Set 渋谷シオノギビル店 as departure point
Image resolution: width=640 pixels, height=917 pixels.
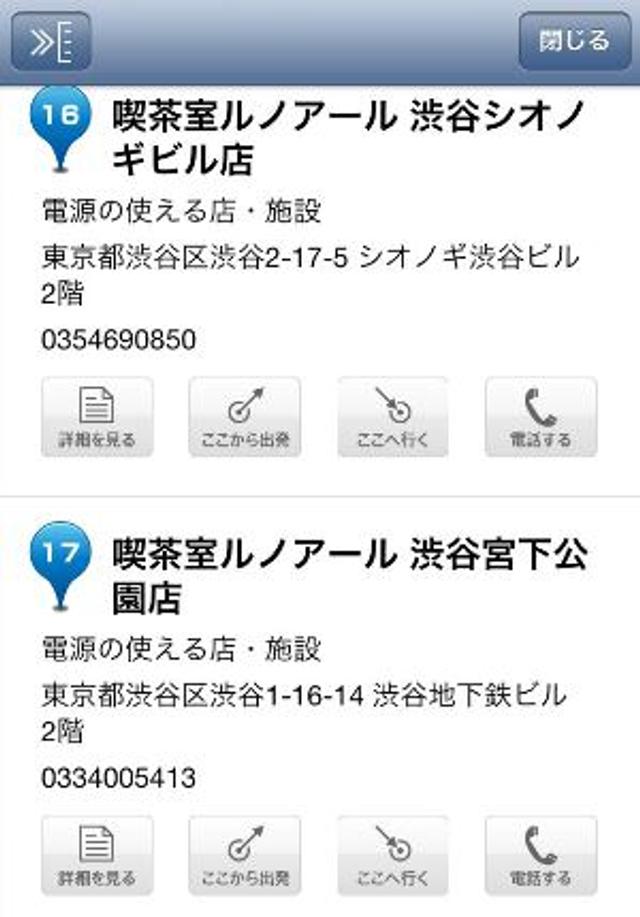point(245,416)
